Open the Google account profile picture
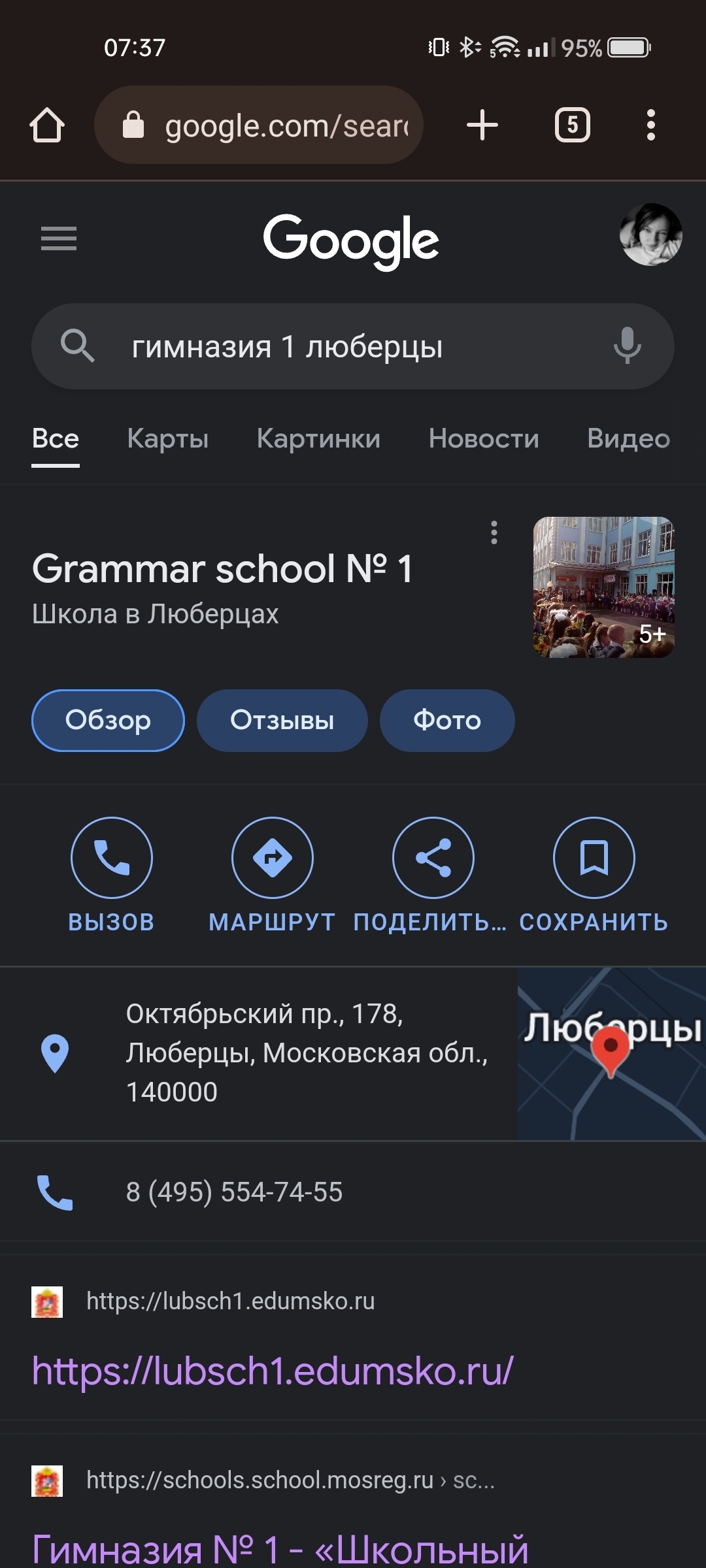This screenshot has width=706, height=1568. [x=650, y=235]
